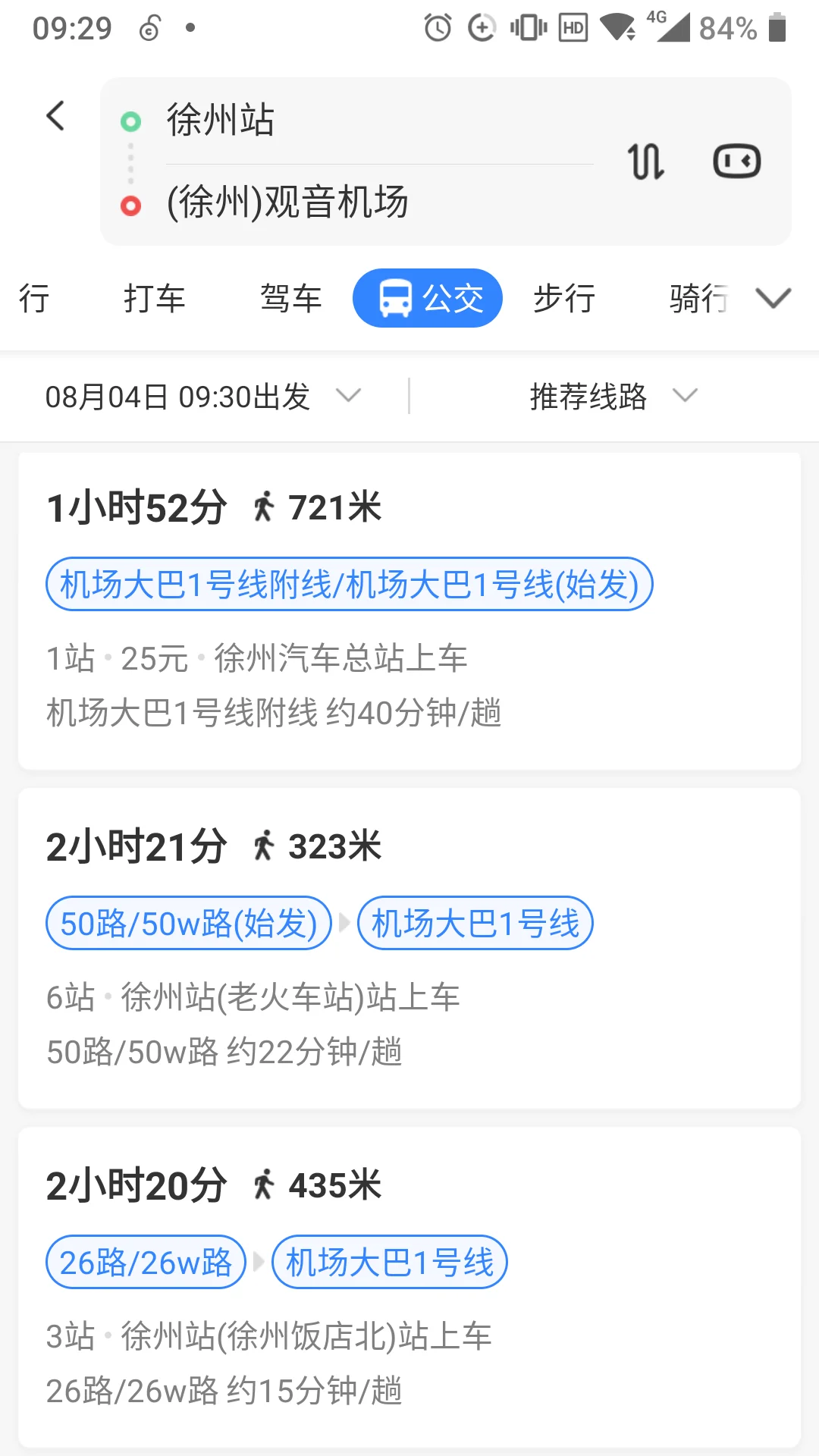Tap the green origin dot beside 徐州站
Screen dimensions: 819x1456
click(130, 120)
